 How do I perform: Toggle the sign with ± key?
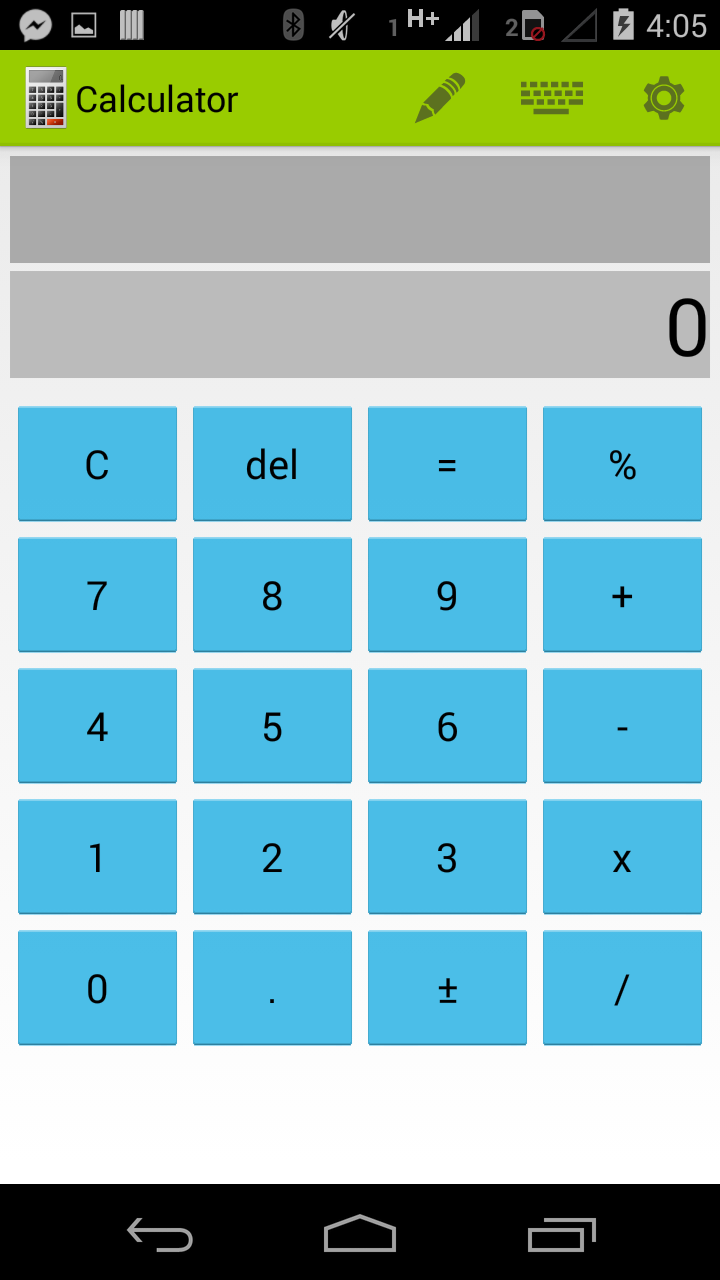(447, 988)
